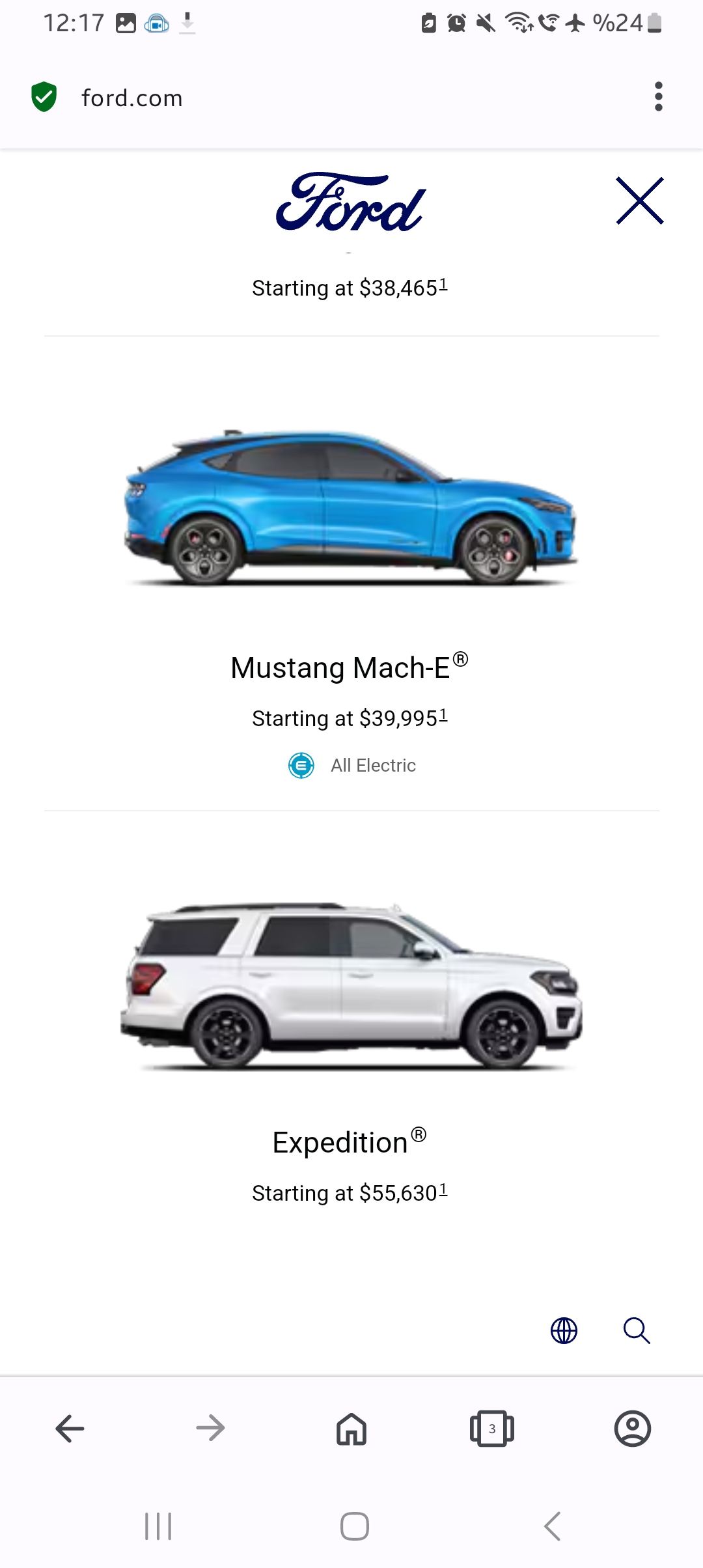
Task: View site security shield info
Action: 44,97
